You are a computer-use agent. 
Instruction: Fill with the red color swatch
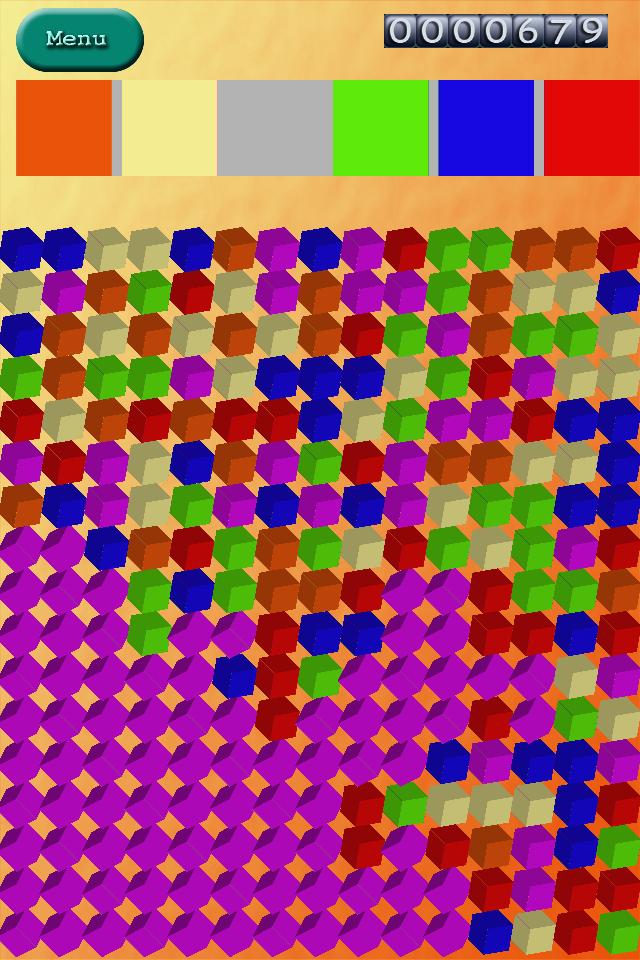(x=591, y=128)
